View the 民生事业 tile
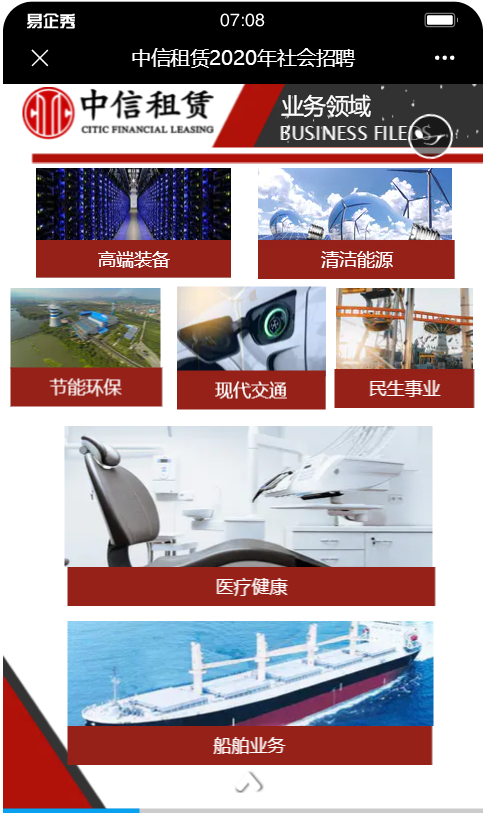The image size is (488, 815). pyautogui.click(x=404, y=348)
